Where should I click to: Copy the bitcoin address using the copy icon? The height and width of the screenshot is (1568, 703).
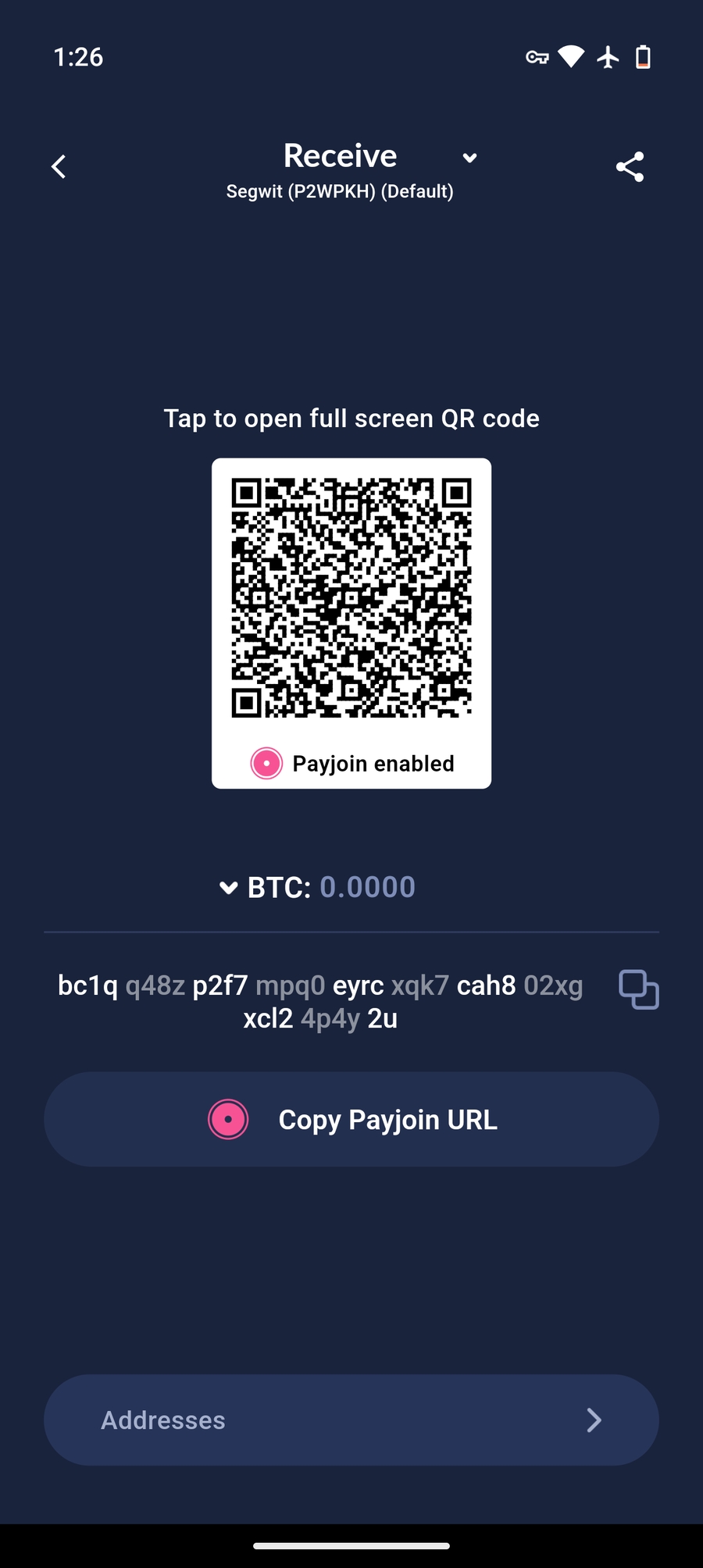(x=639, y=990)
